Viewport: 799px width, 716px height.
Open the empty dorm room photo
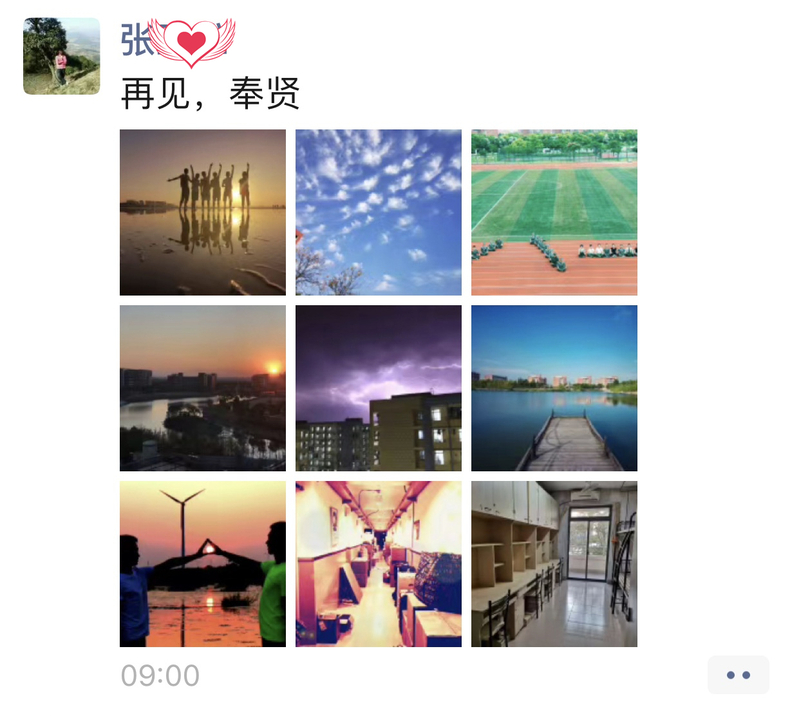[554, 564]
